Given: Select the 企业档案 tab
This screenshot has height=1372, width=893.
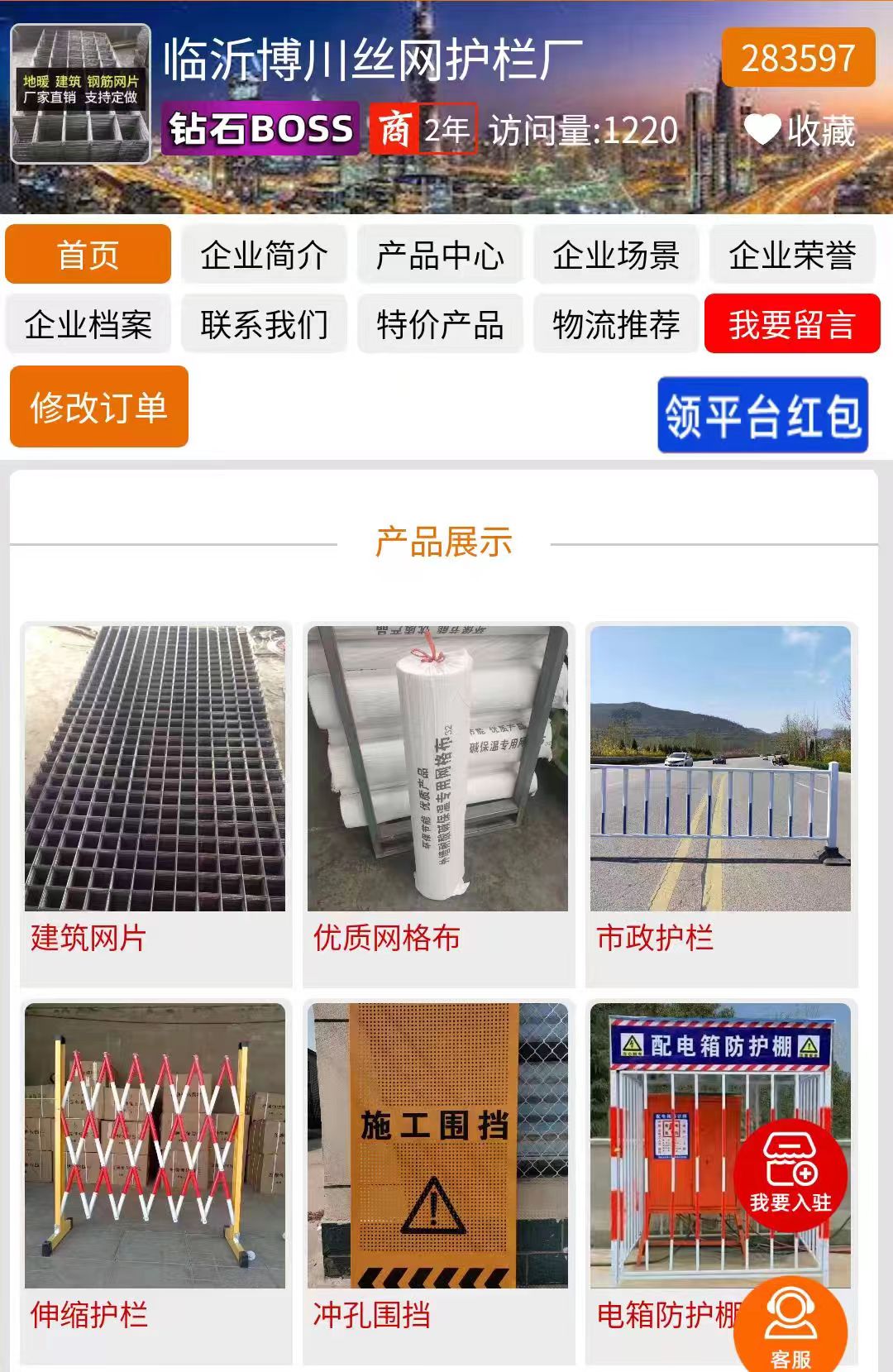Looking at the screenshot, I should [x=88, y=324].
